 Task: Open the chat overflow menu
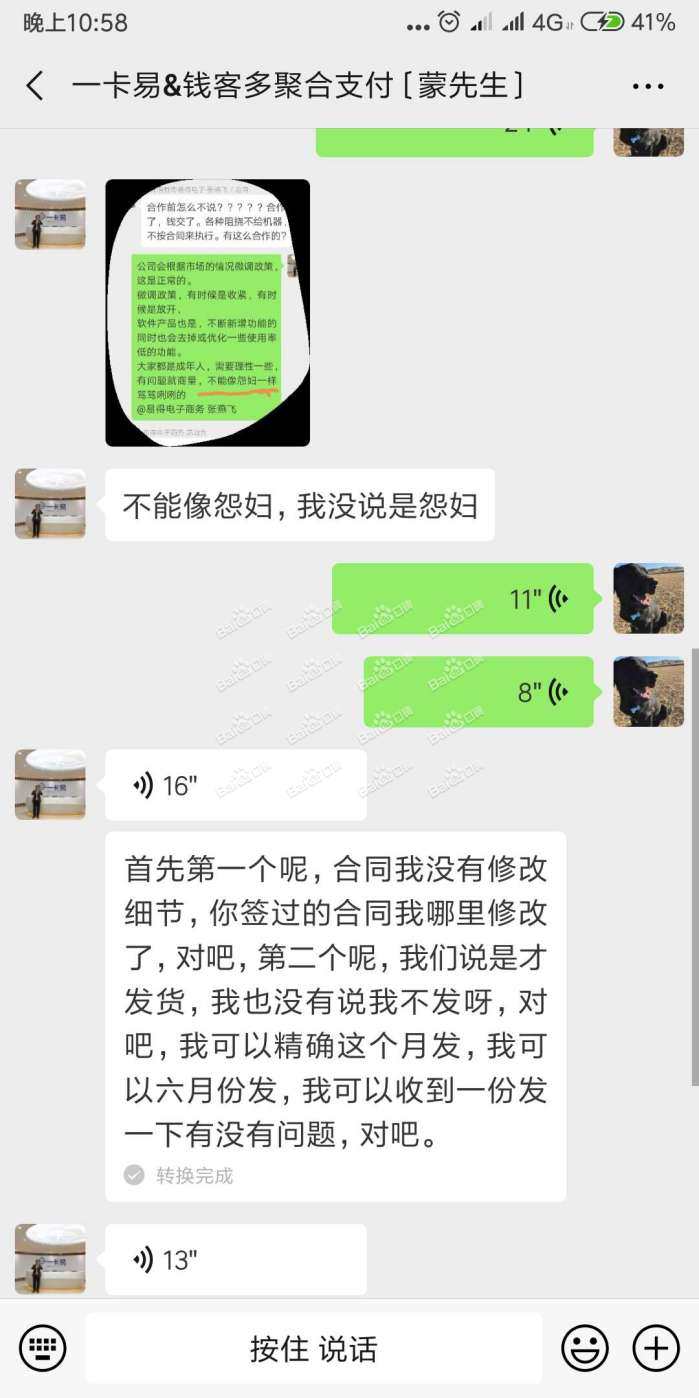pos(648,86)
